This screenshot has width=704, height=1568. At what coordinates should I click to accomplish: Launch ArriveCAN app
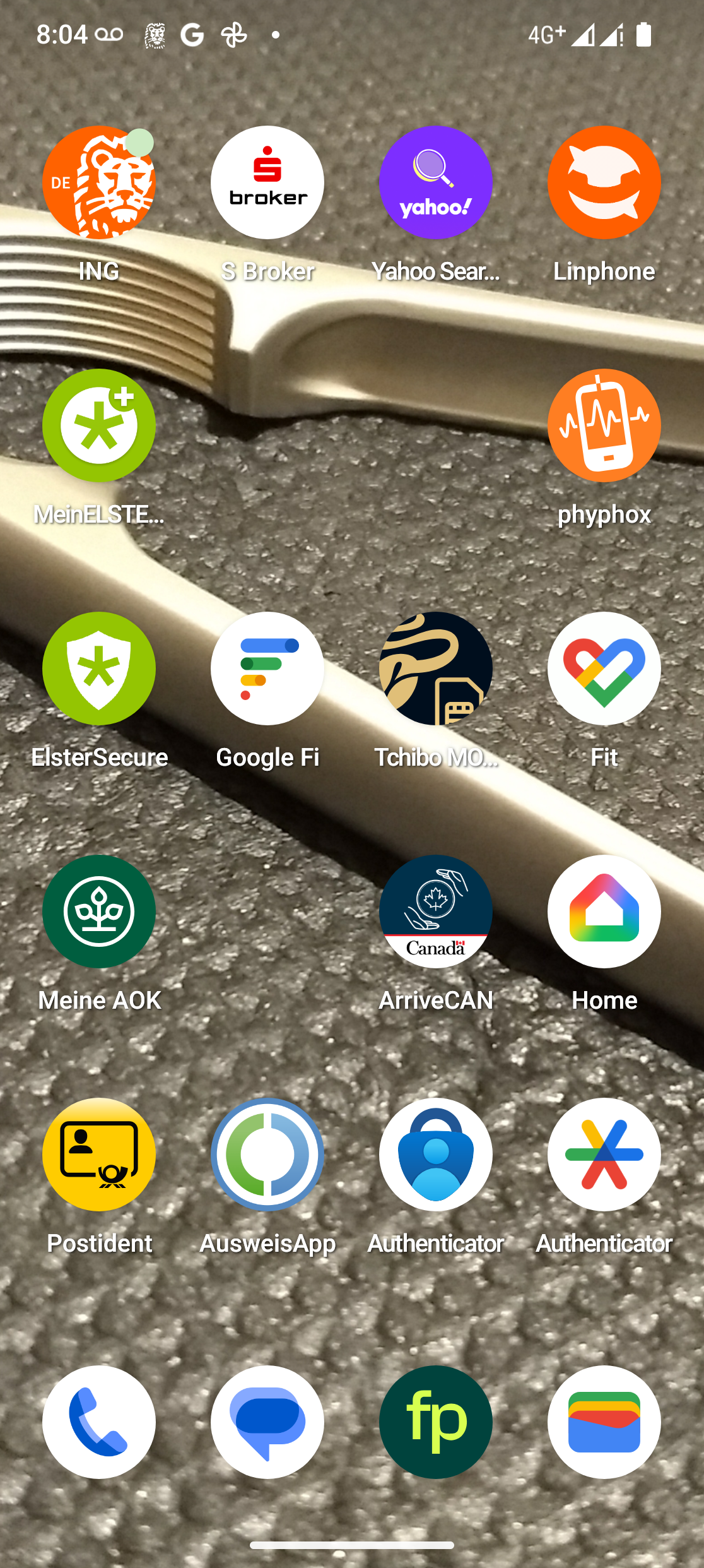435,912
